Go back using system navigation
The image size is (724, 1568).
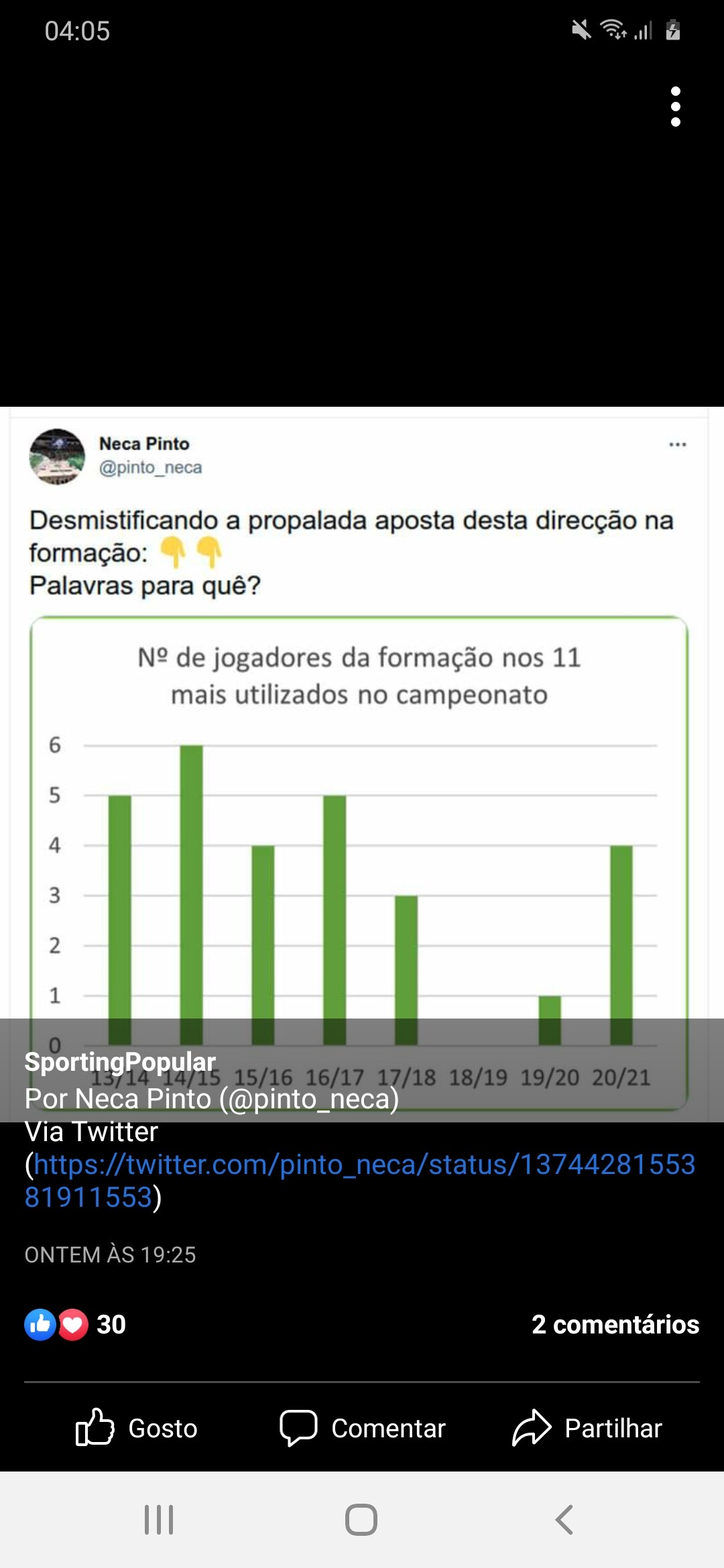pyautogui.click(x=564, y=1520)
